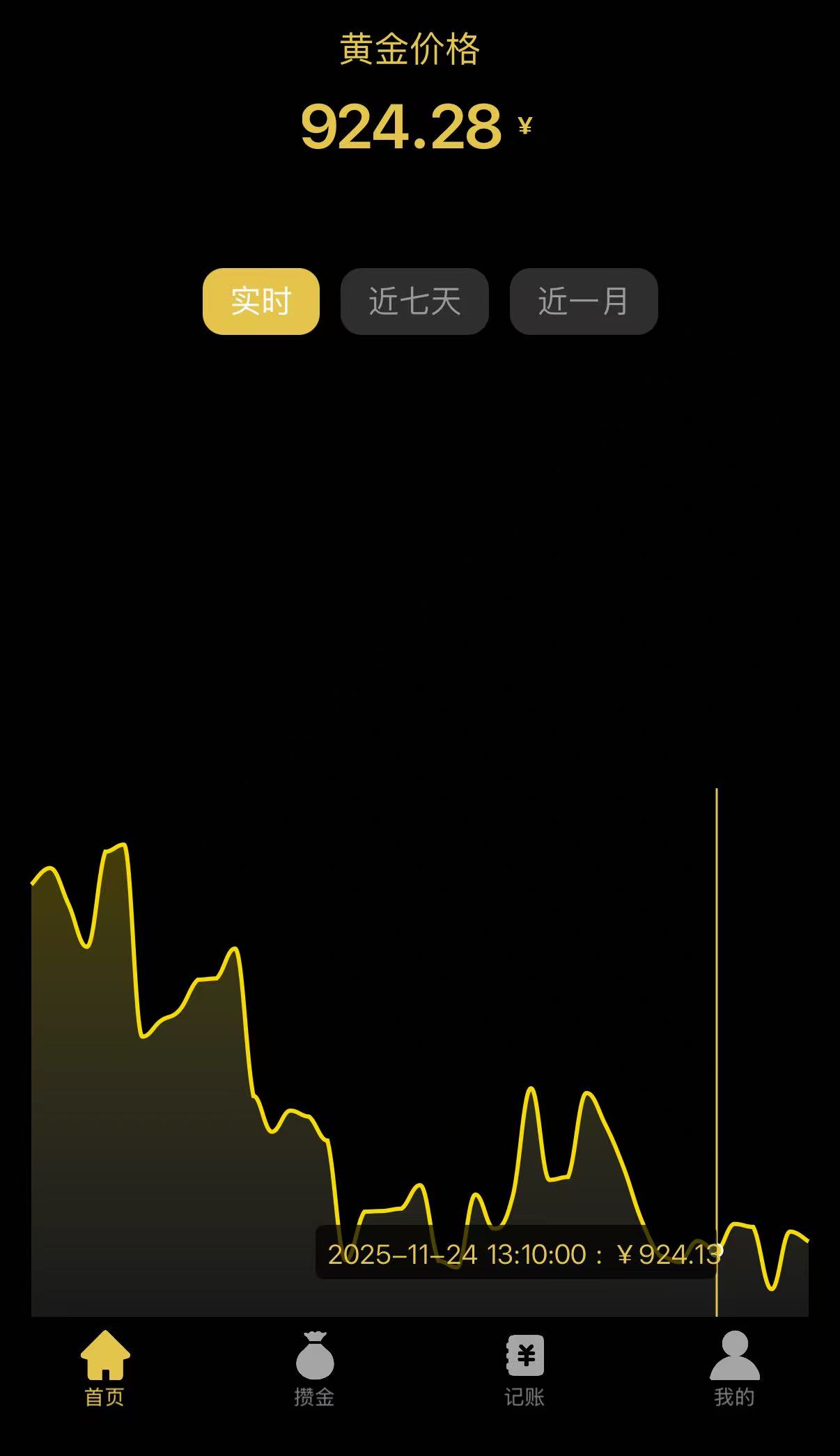
Task: Switch to the 记账 bookkeeping tab
Action: point(524,1368)
